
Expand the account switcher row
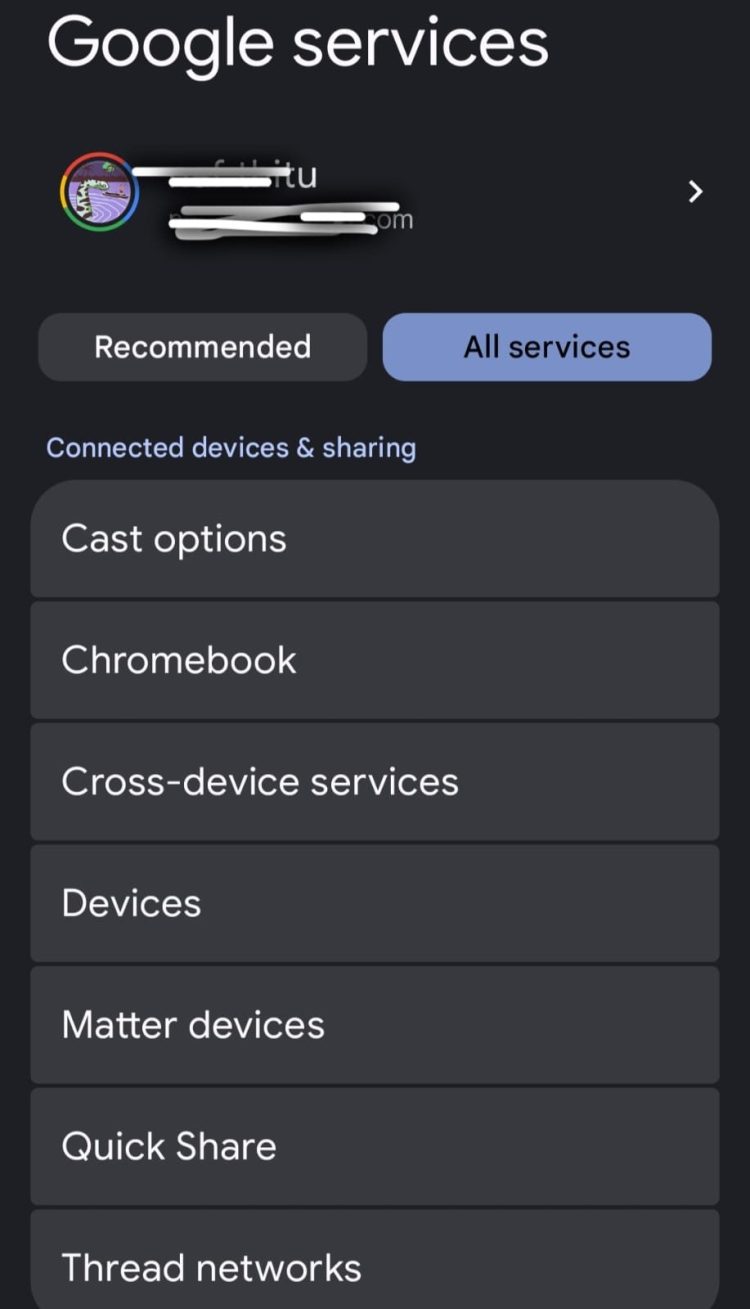point(375,192)
